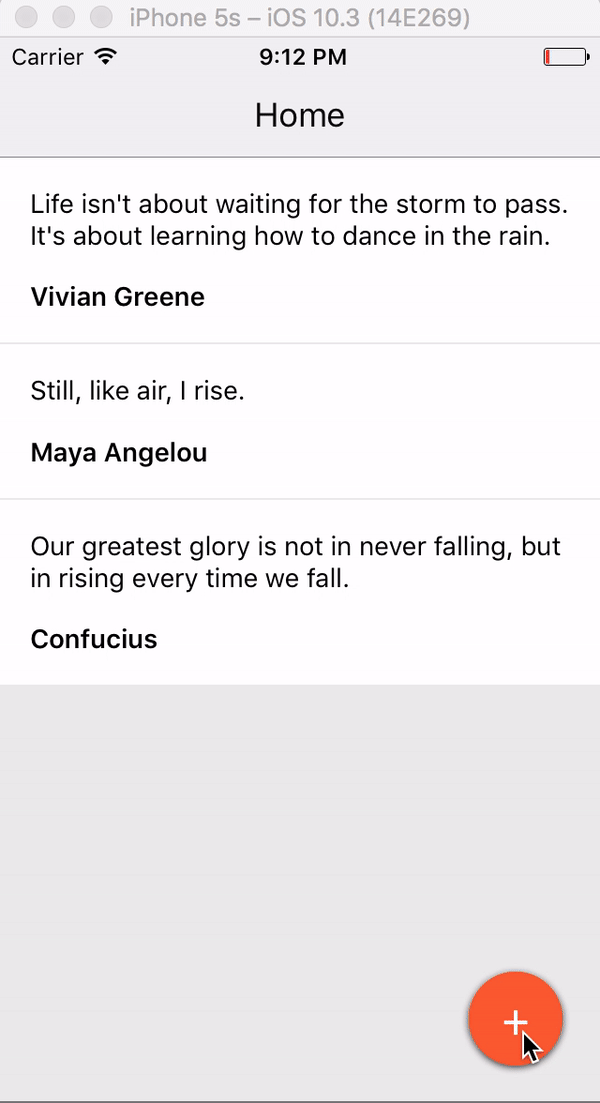
Task: Tap the orange plus floating button
Action: [x=515, y=1019]
